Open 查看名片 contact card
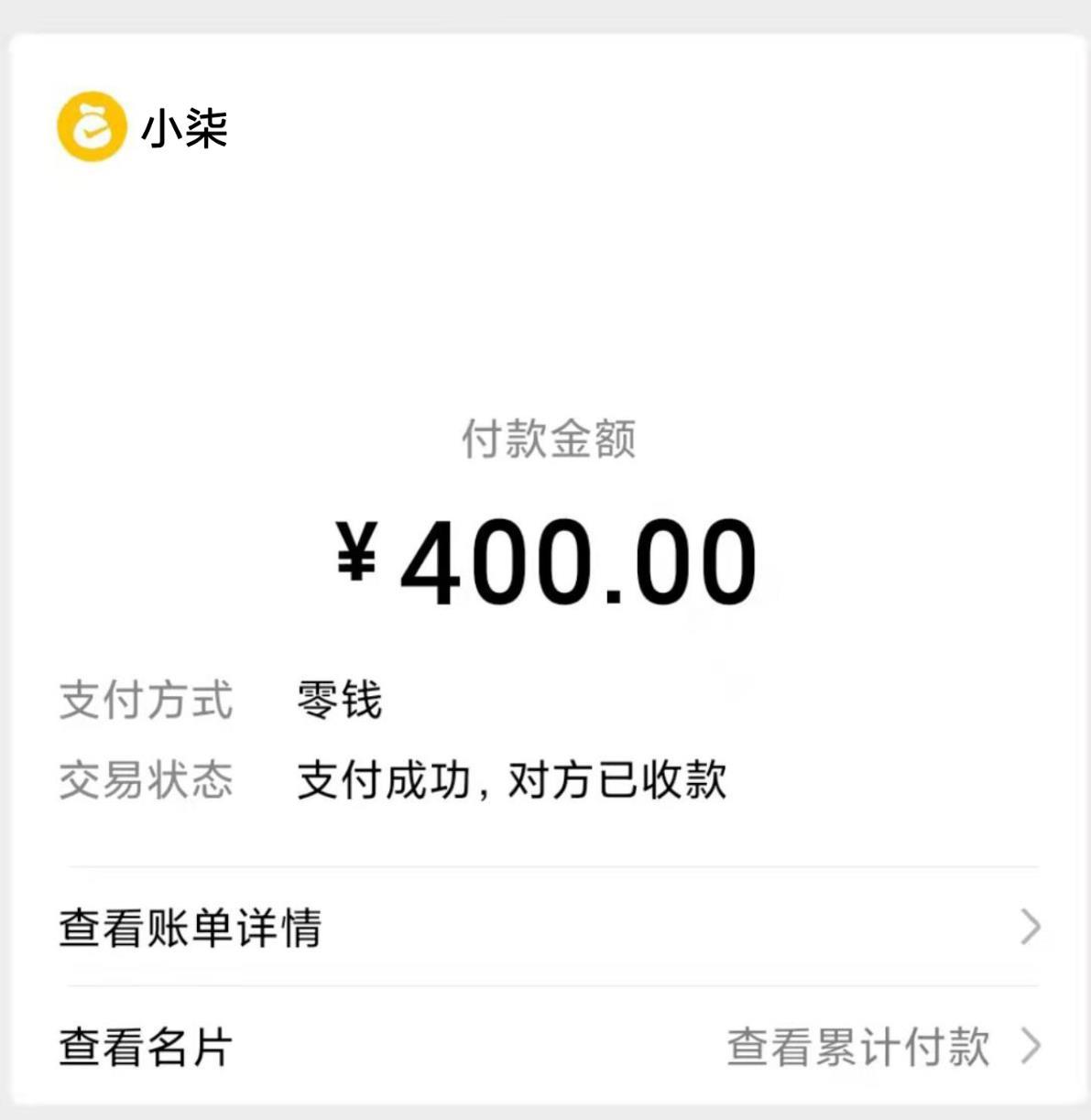The width and height of the screenshot is (1091, 1120). click(x=146, y=1047)
